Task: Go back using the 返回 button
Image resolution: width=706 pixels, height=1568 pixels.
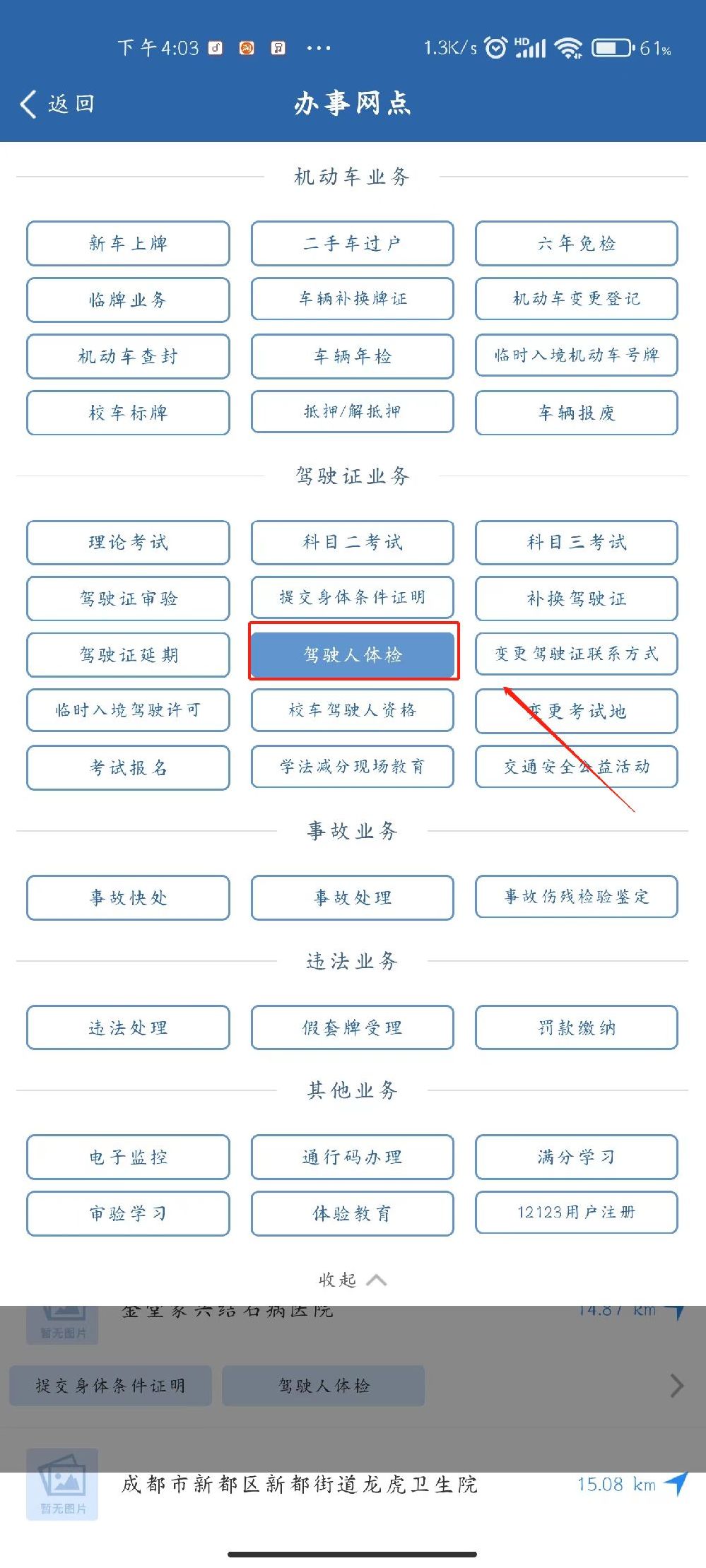Action: coord(58,105)
